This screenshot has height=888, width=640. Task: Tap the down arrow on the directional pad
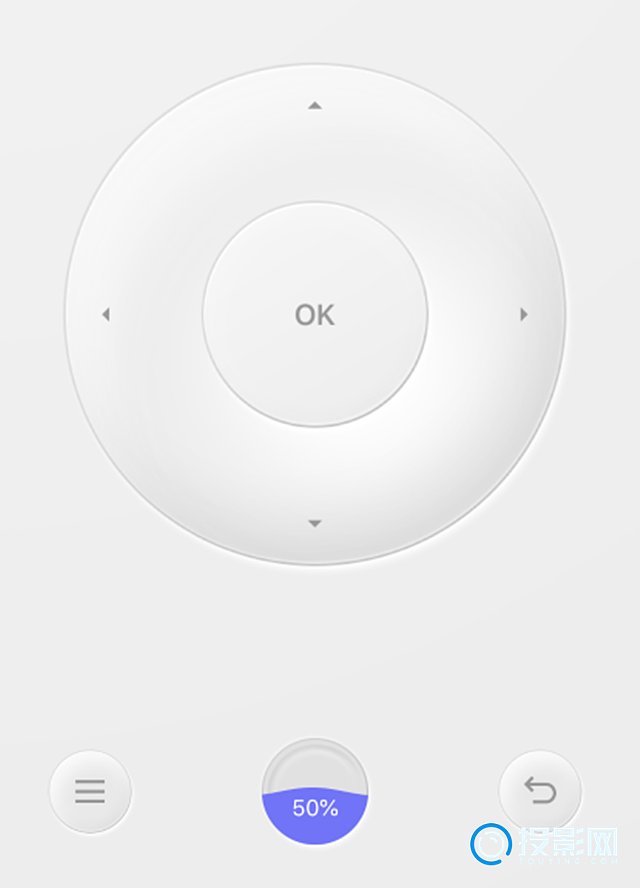click(x=315, y=523)
